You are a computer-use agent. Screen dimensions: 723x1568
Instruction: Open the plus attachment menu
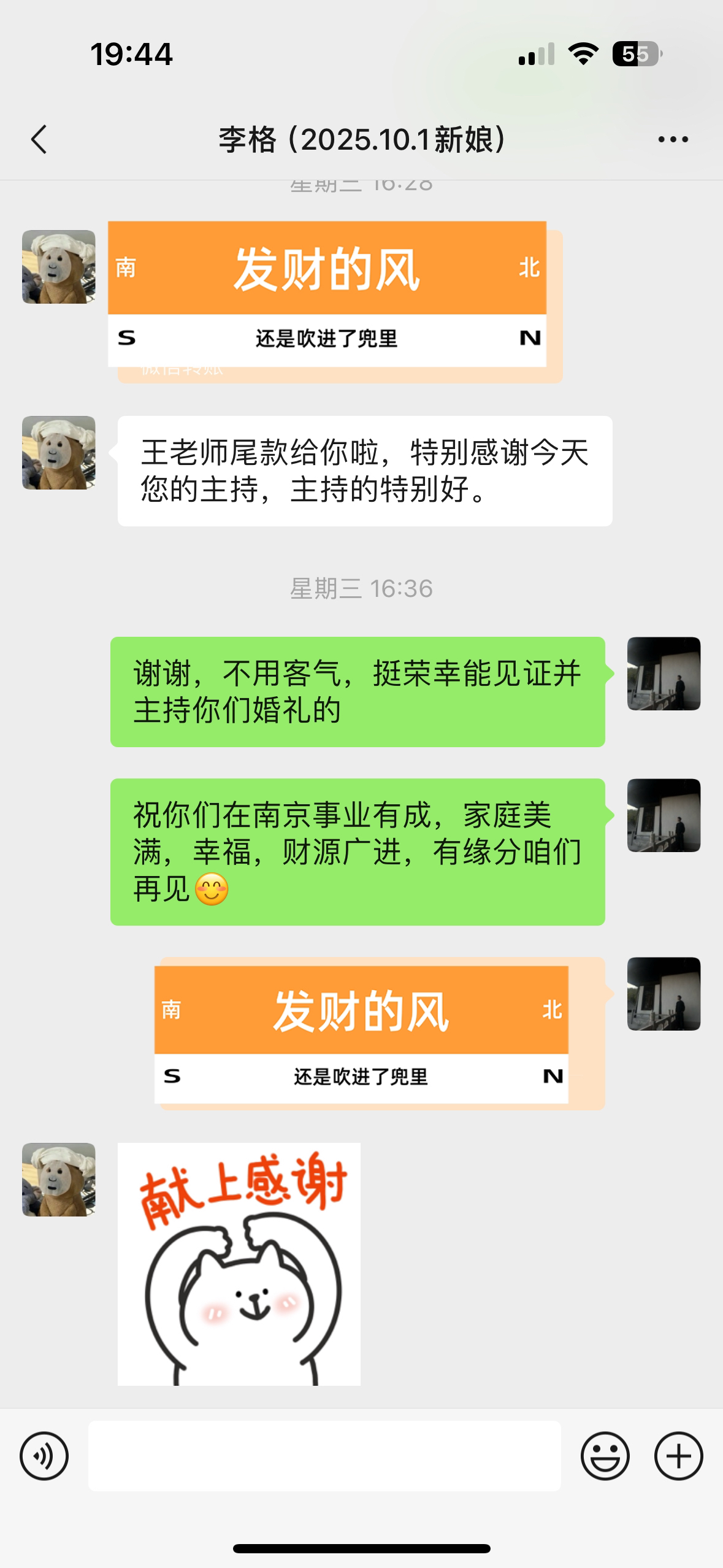(678, 1456)
